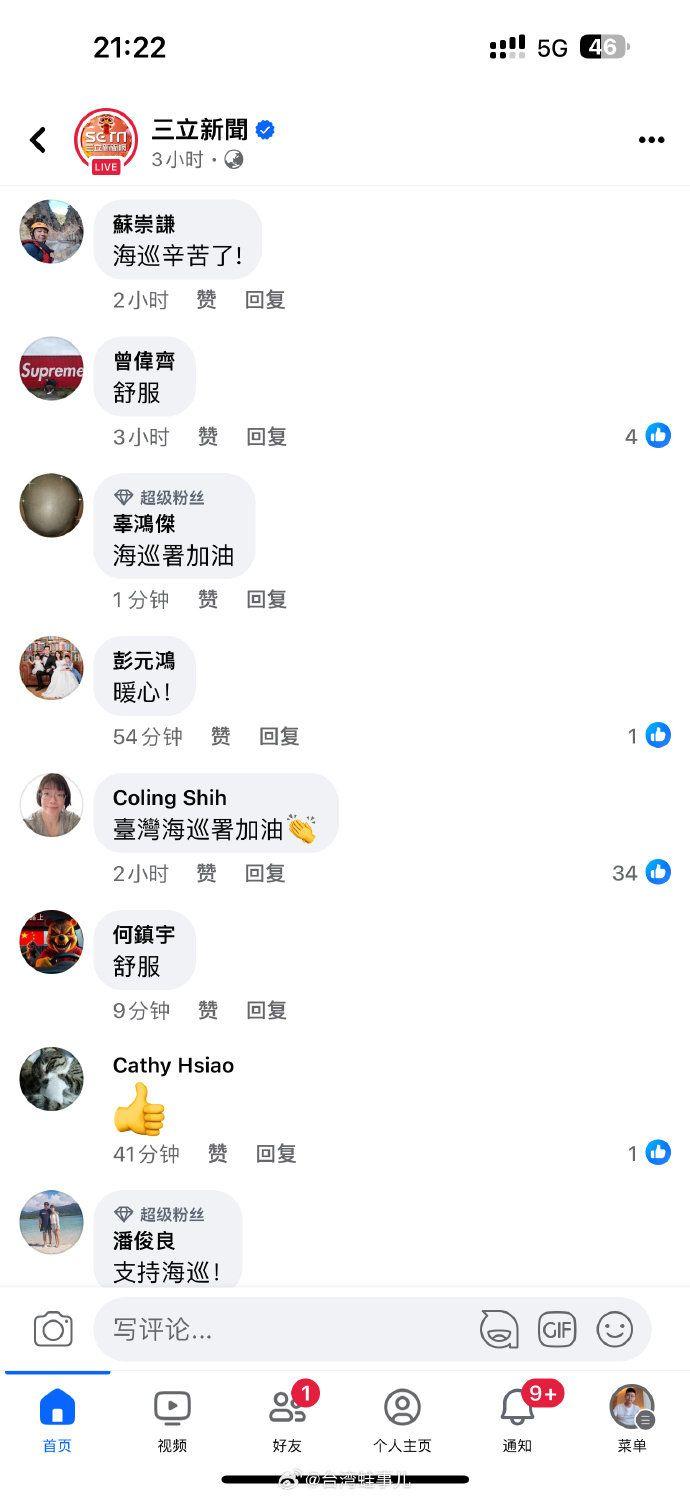Viewport: 690px width, 1496px height.
Task: Open the three-dot overflow menu
Action: pyautogui.click(x=651, y=140)
